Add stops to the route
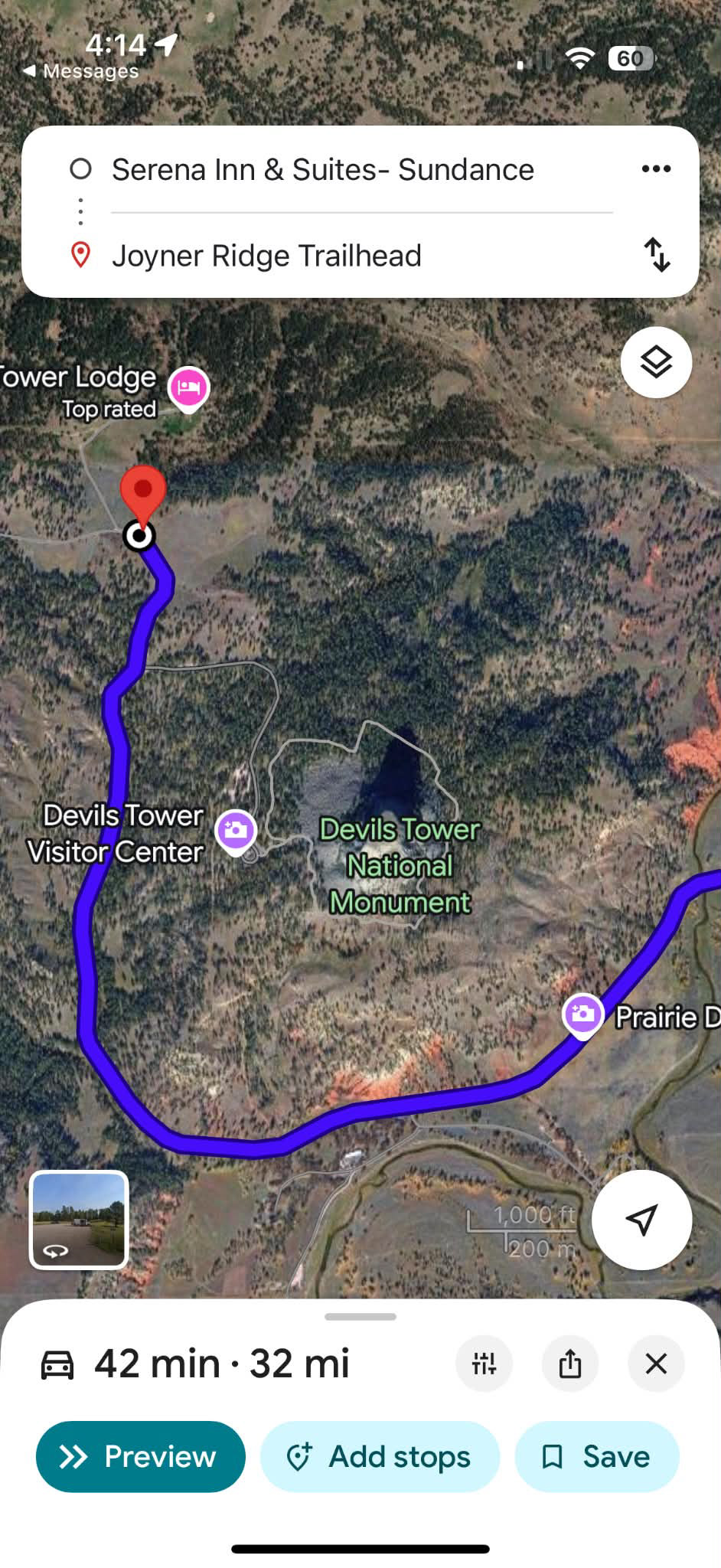This screenshot has width=721, height=1568. click(380, 1456)
